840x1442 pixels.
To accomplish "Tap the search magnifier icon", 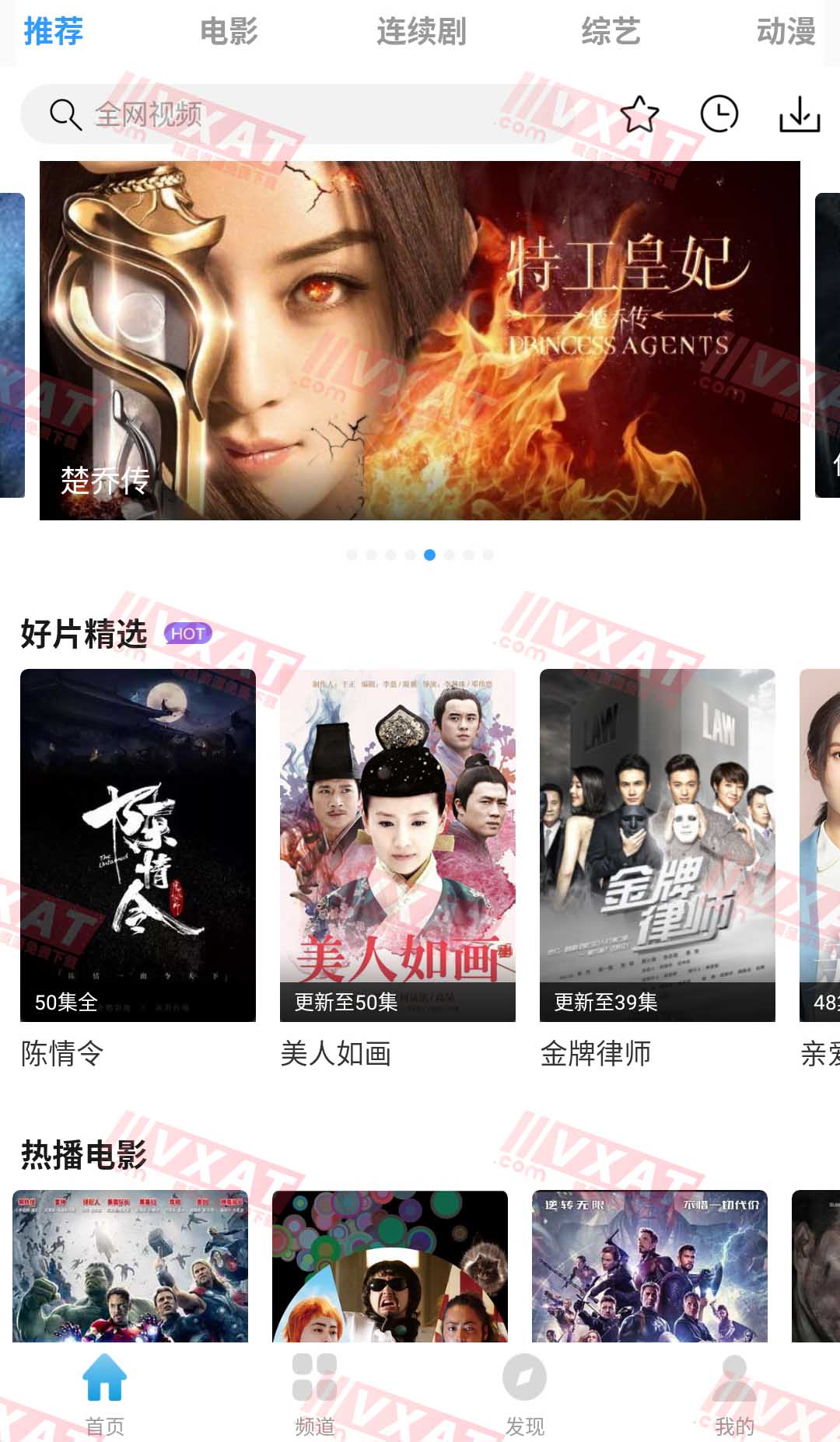I will pos(64,114).
